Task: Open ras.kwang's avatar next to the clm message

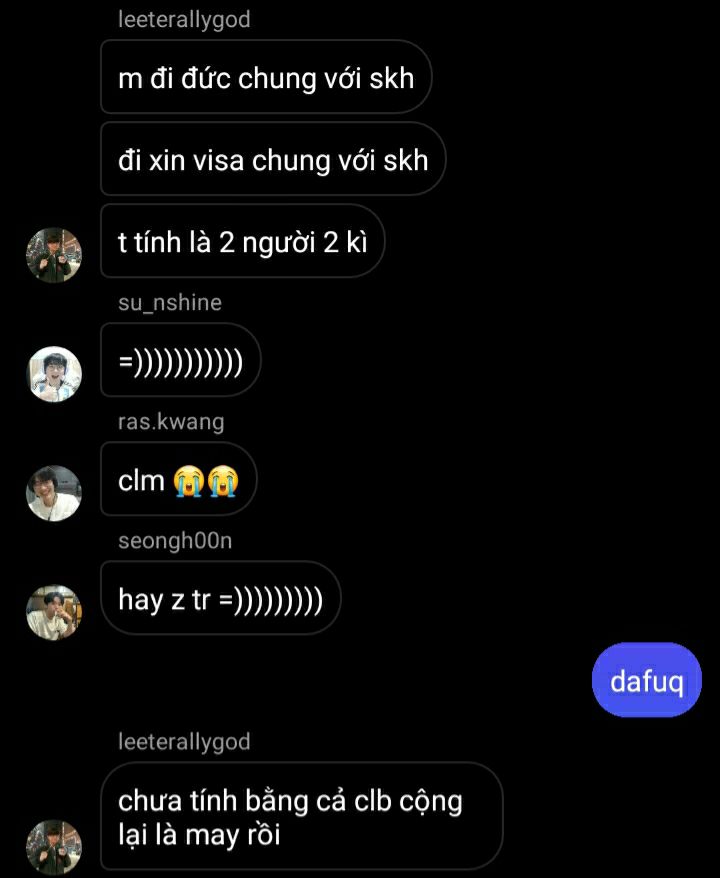Action: (53, 493)
